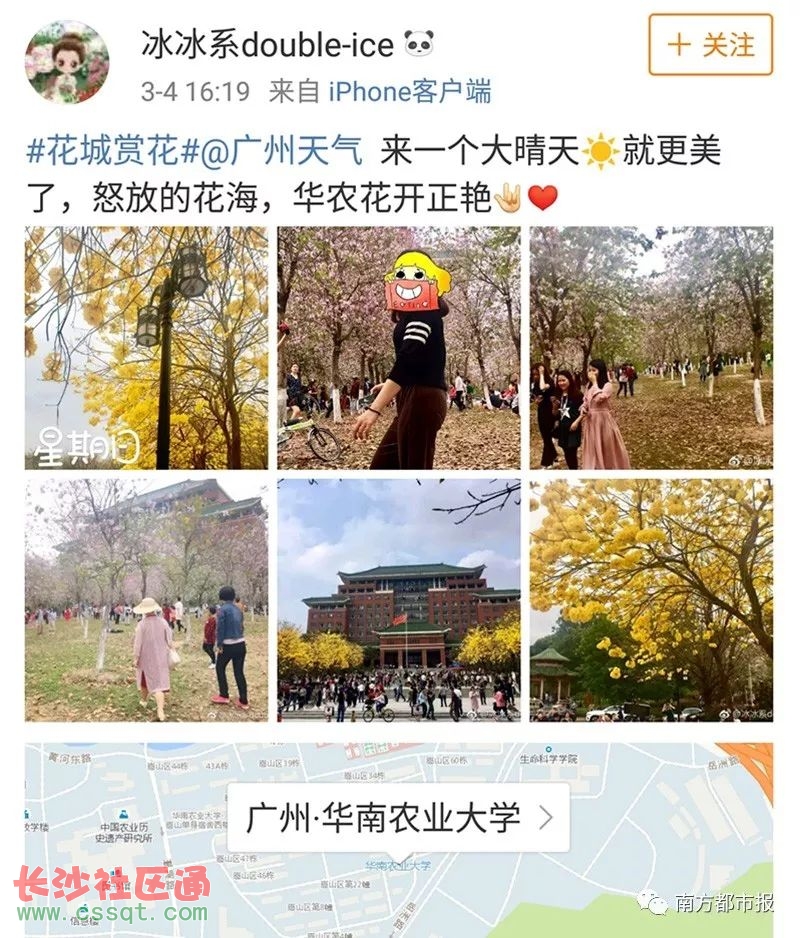Open the poster's profile avatar
Viewport: 800px width, 938px height.
(67, 62)
